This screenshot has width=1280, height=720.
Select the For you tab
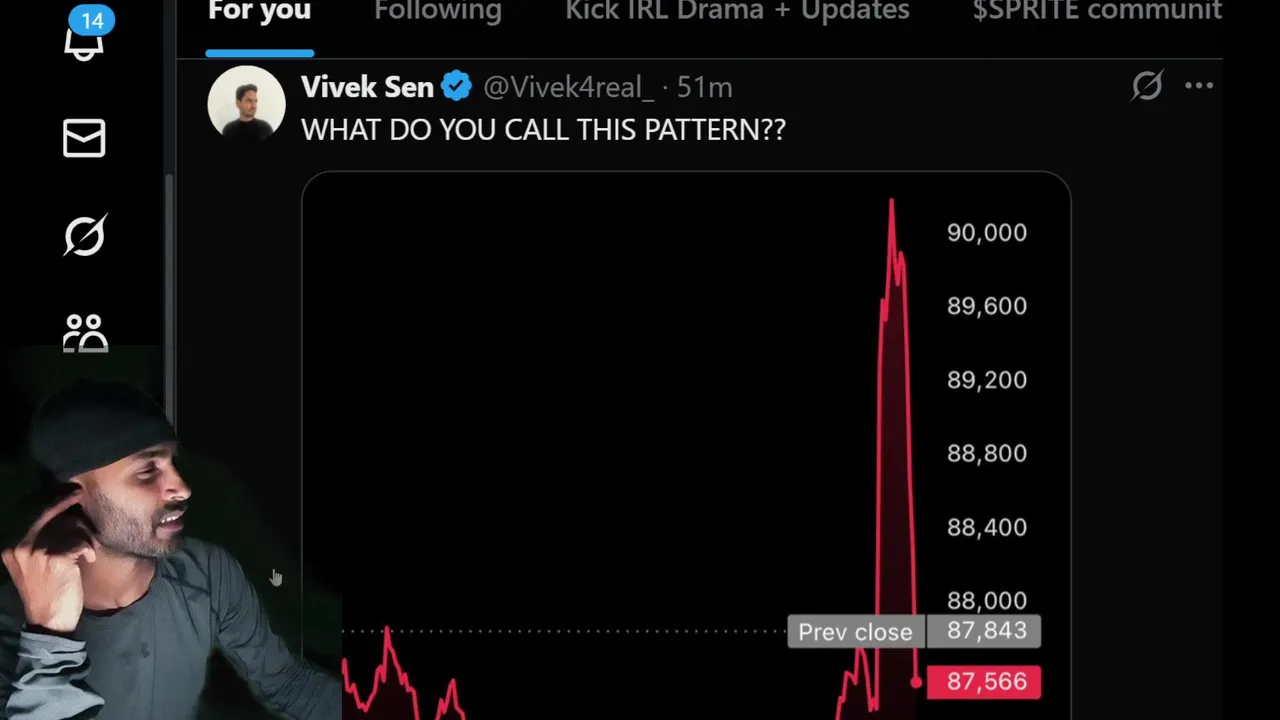[259, 12]
